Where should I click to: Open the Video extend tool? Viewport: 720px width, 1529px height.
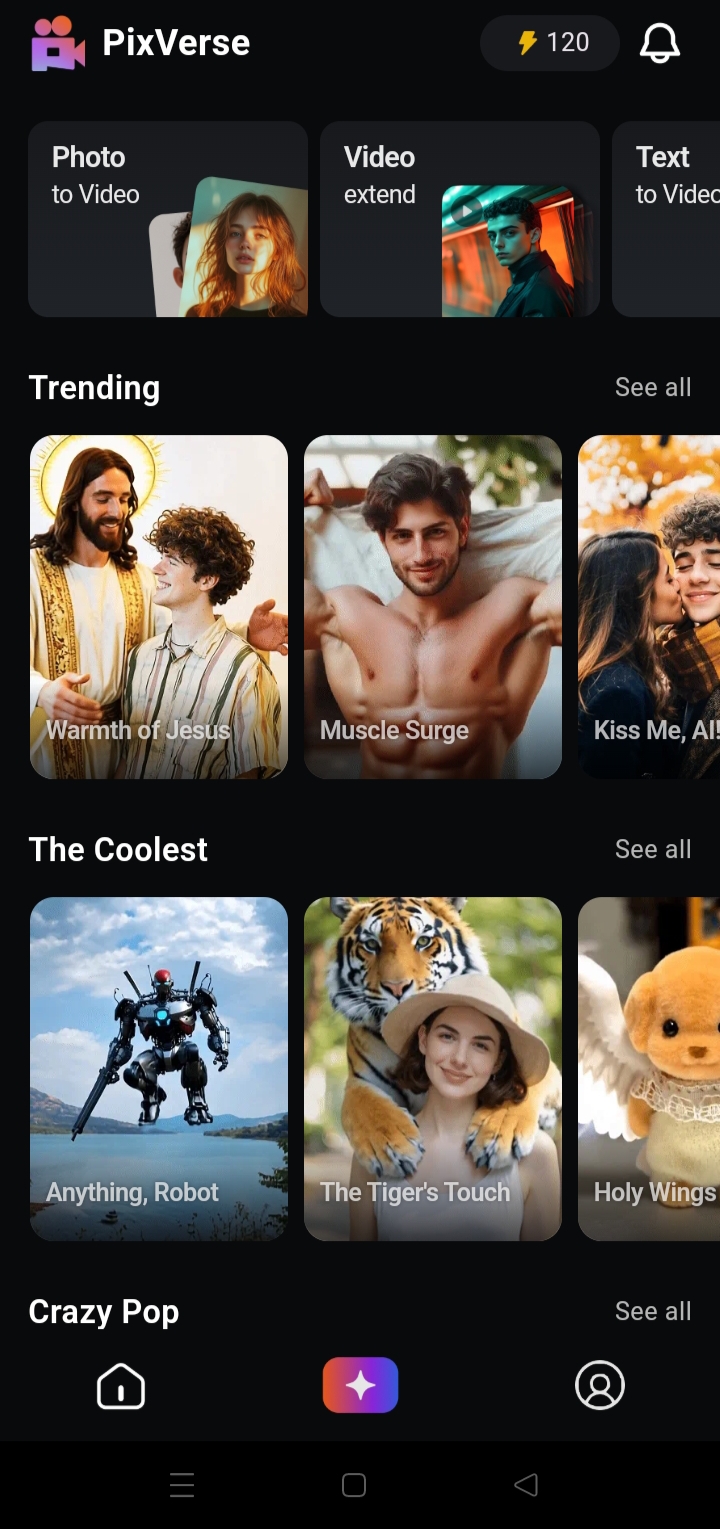pos(460,219)
